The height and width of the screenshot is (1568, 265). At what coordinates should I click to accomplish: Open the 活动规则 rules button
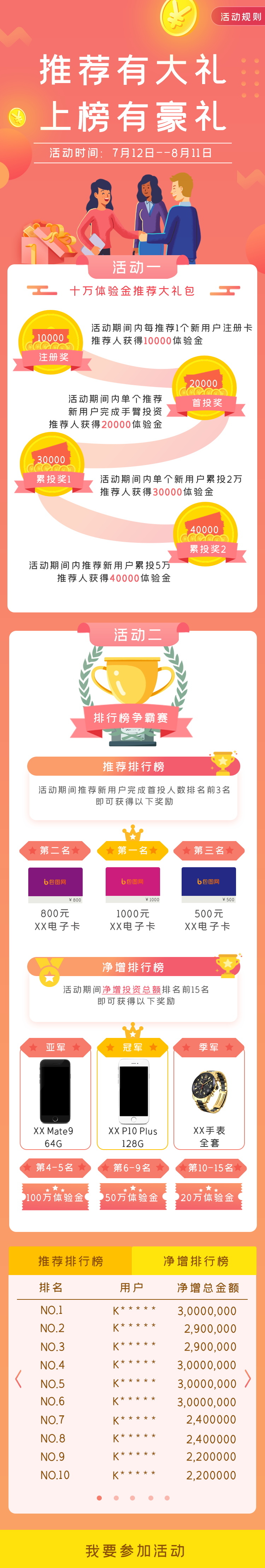pyautogui.click(x=240, y=17)
